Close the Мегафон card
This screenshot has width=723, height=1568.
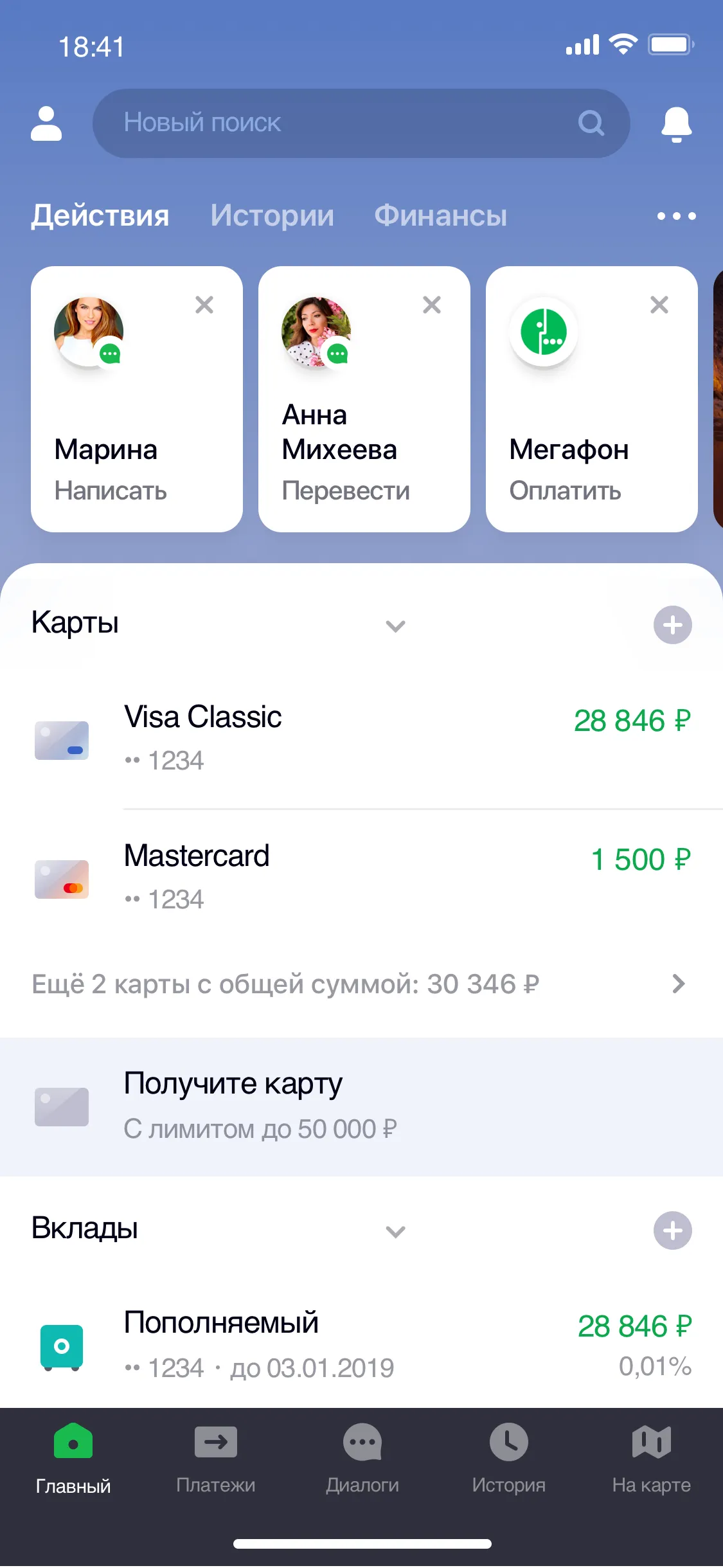coord(659,305)
